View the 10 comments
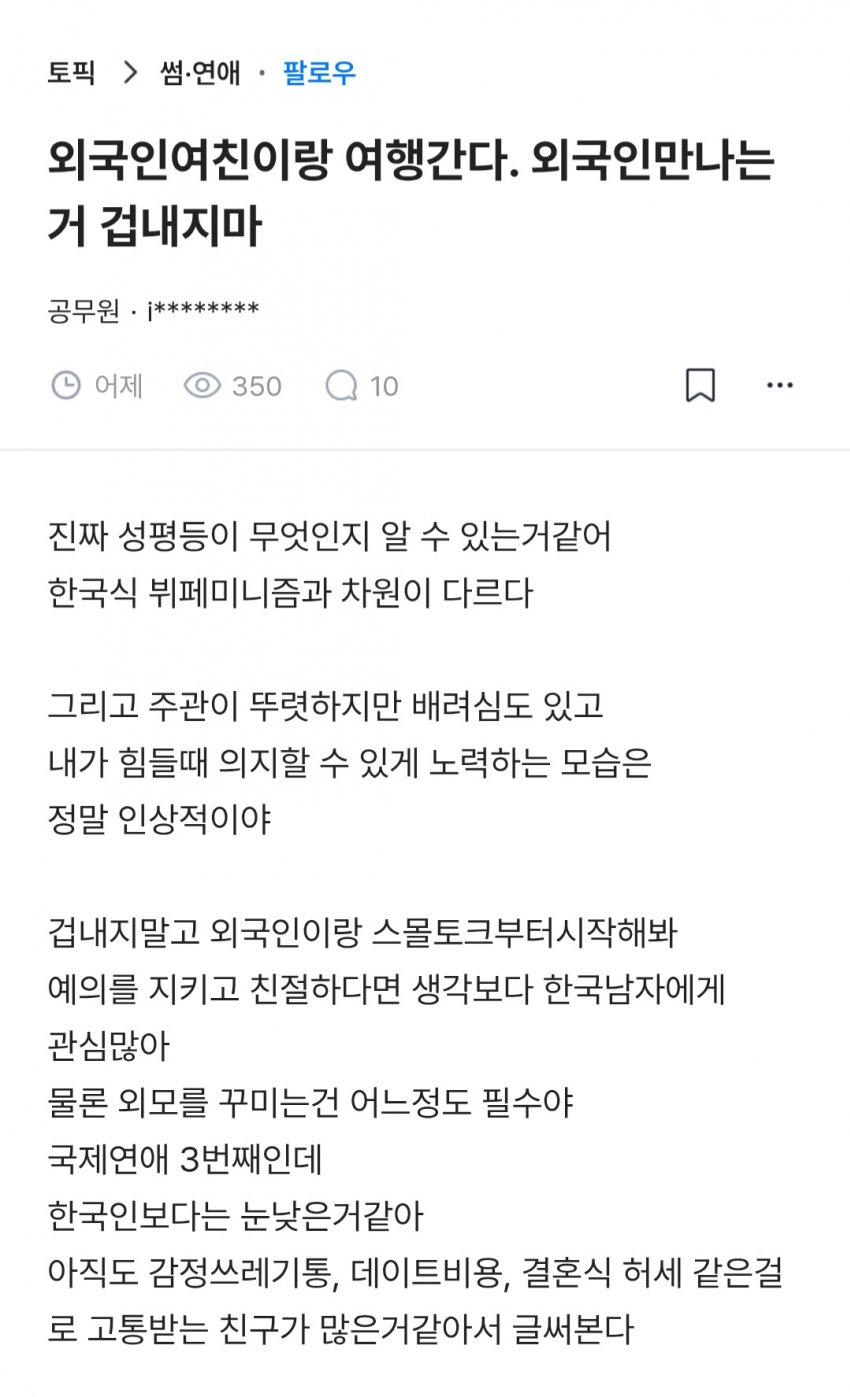 362,386
